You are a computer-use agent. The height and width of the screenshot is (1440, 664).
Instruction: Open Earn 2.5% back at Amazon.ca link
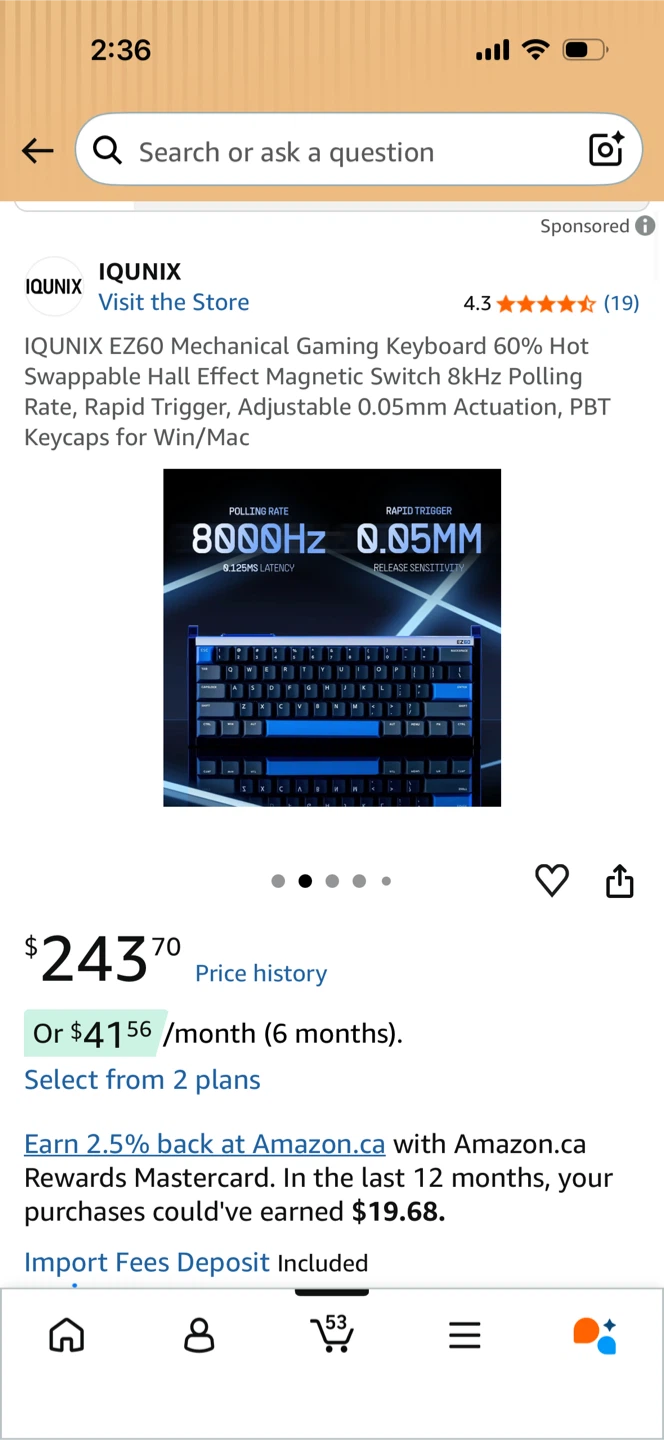pyautogui.click(x=204, y=1144)
